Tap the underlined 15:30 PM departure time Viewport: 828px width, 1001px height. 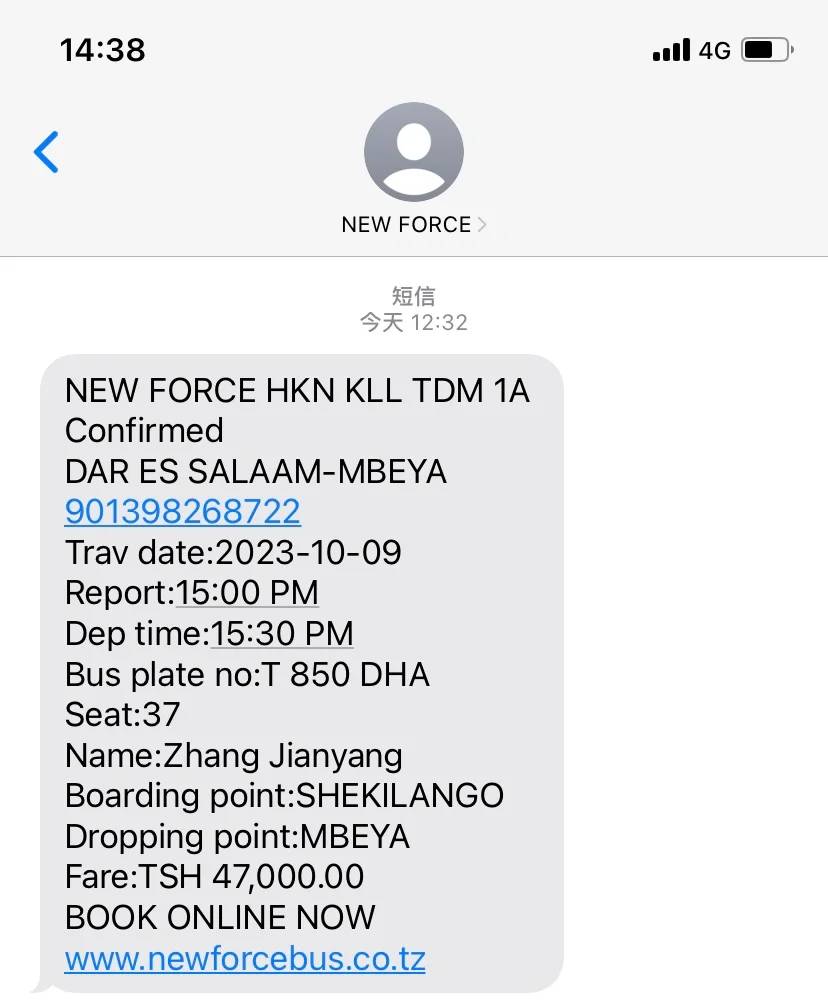[x=281, y=633]
